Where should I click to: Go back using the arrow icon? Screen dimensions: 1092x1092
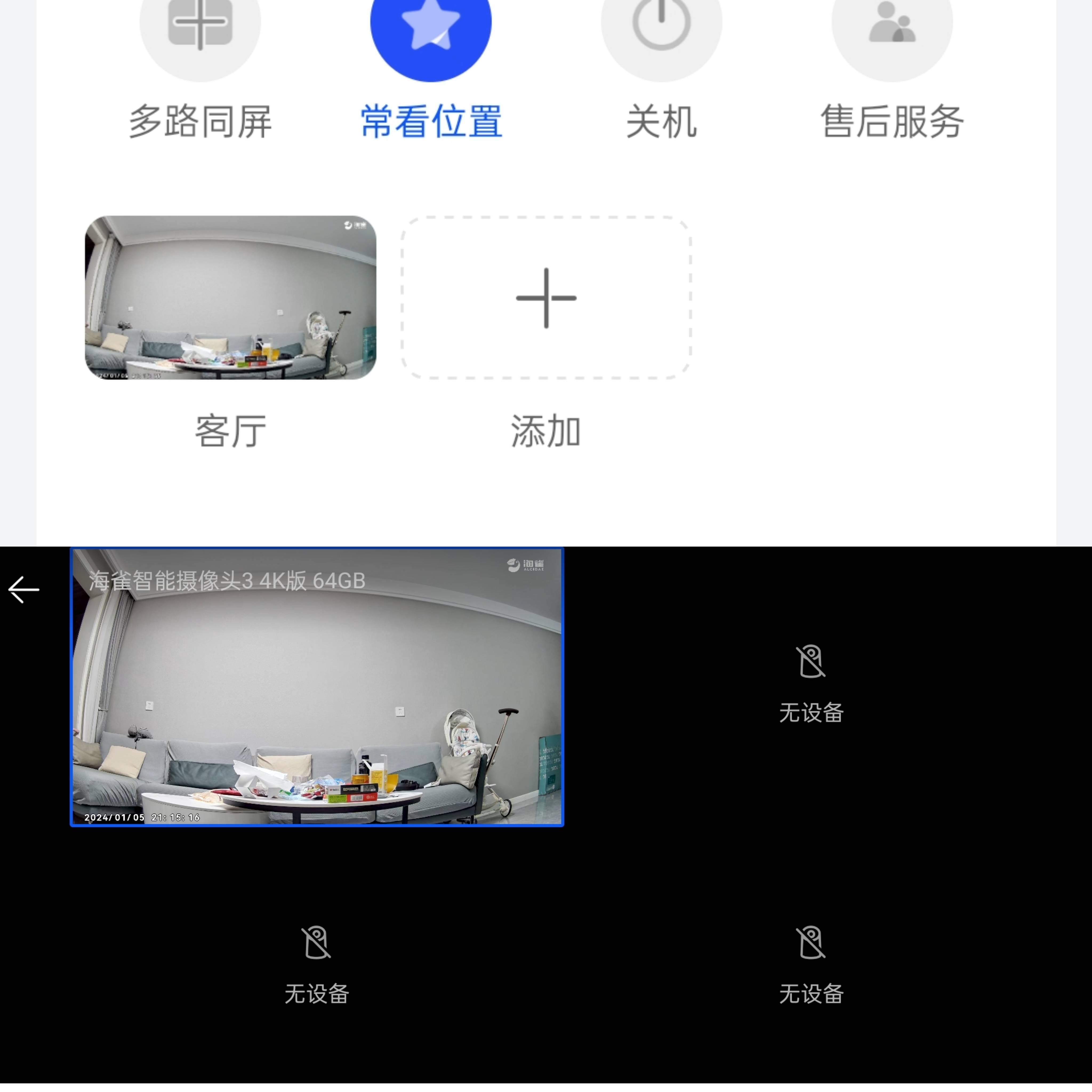pos(24,589)
